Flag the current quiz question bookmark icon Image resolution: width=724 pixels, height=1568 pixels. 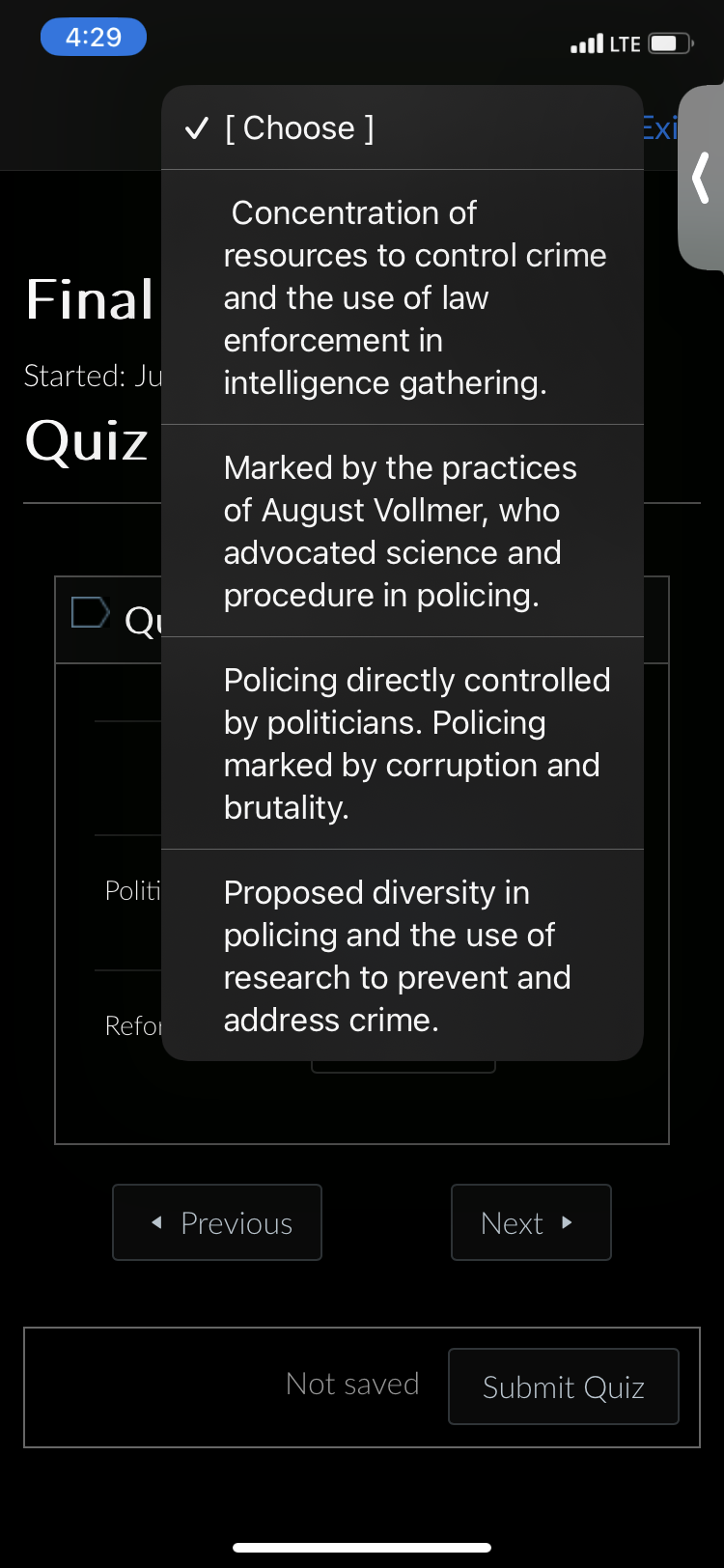point(92,610)
